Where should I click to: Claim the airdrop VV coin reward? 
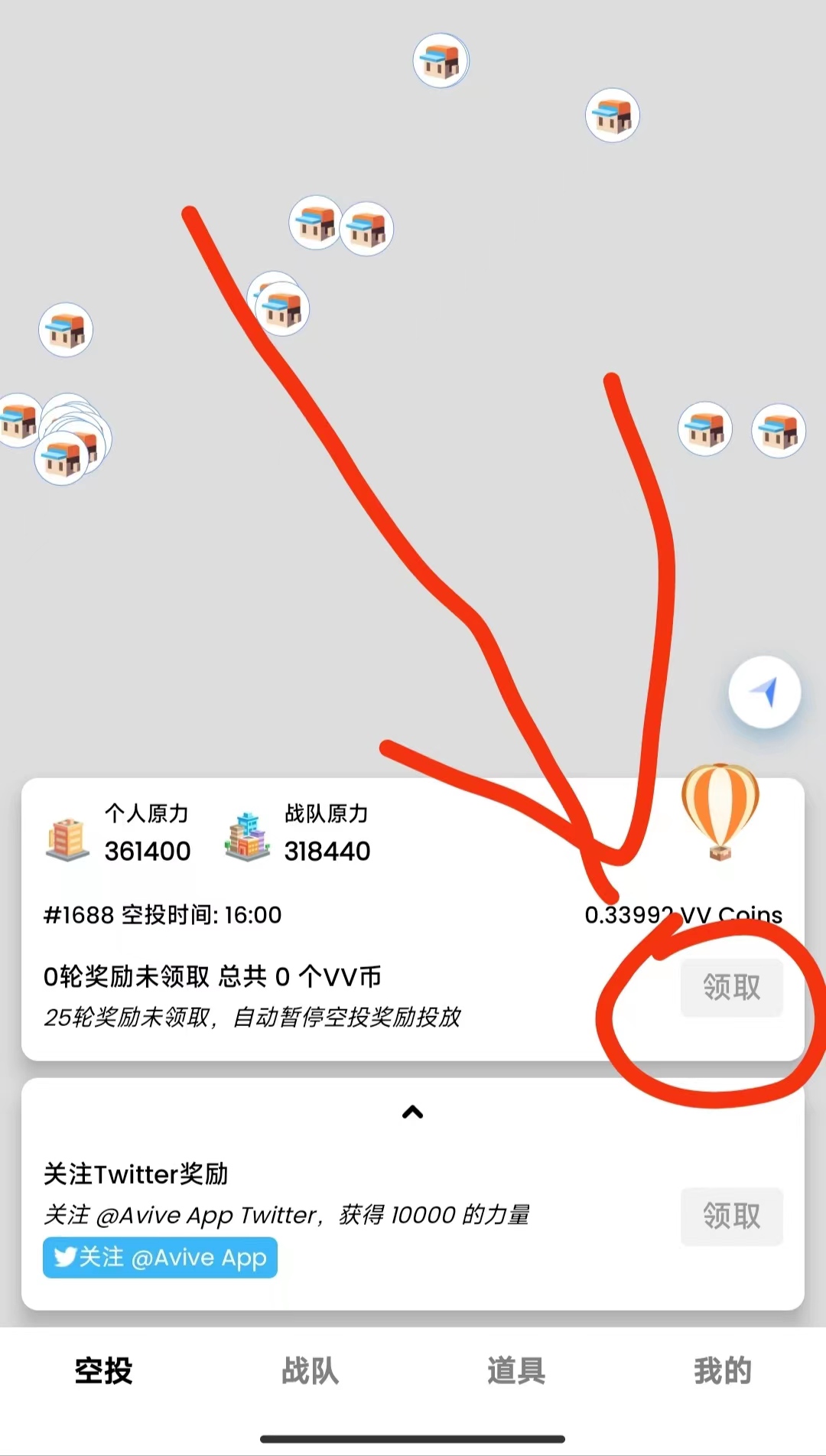tap(731, 987)
